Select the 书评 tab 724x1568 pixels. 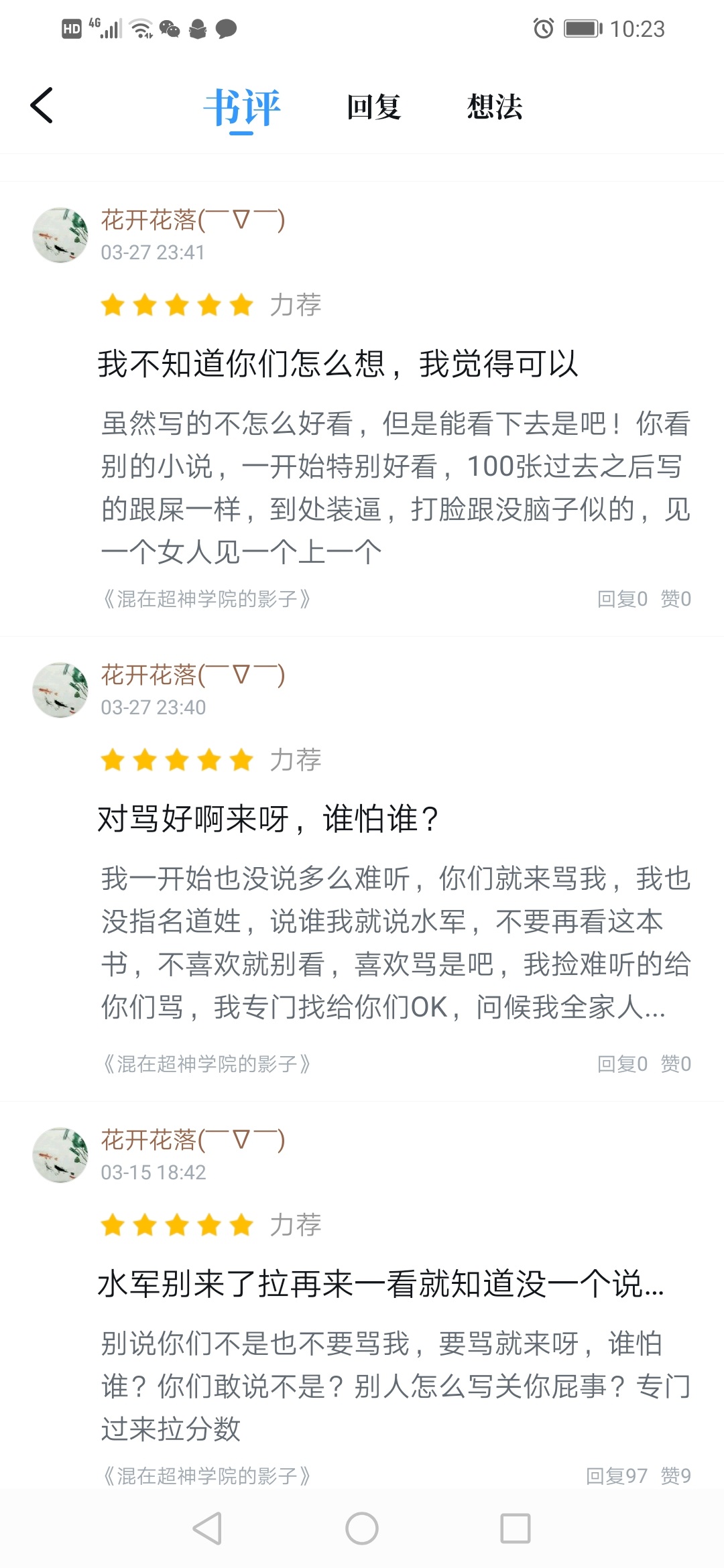pos(242,107)
